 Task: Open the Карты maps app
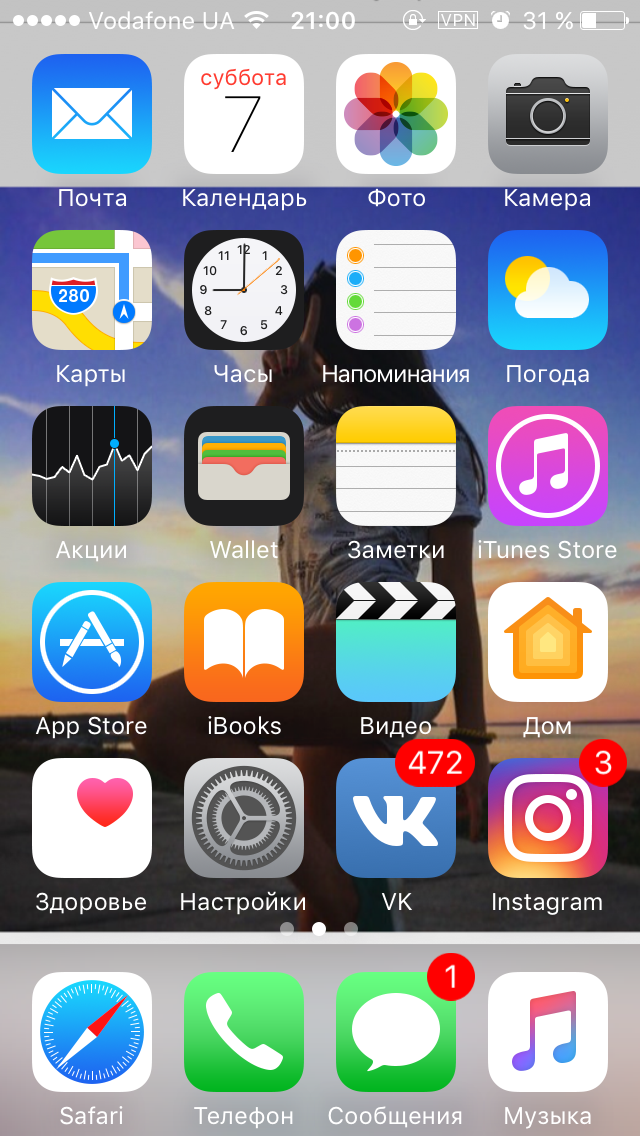pos(92,290)
